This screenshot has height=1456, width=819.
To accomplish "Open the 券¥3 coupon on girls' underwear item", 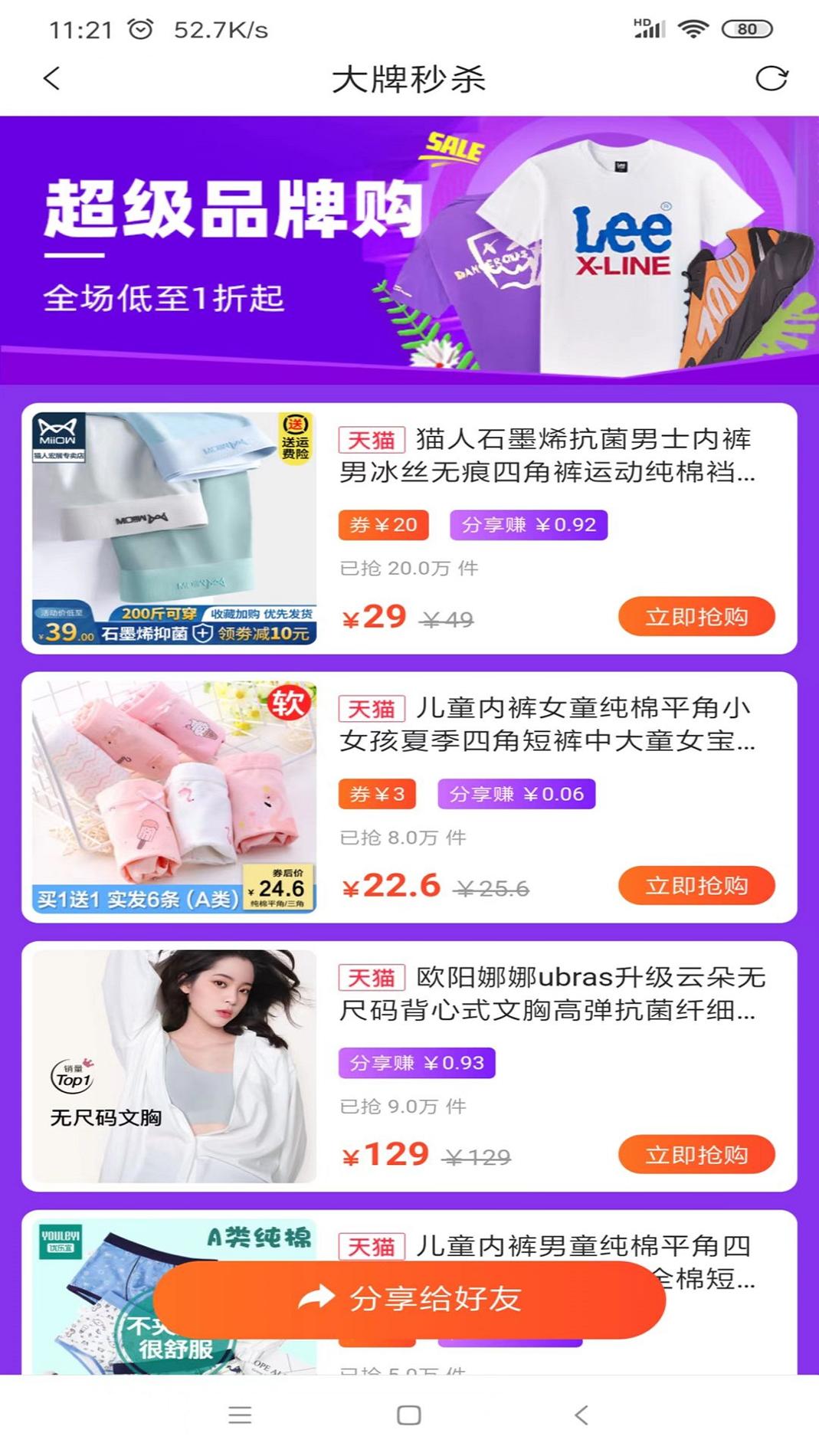I will pyautogui.click(x=377, y=793).
